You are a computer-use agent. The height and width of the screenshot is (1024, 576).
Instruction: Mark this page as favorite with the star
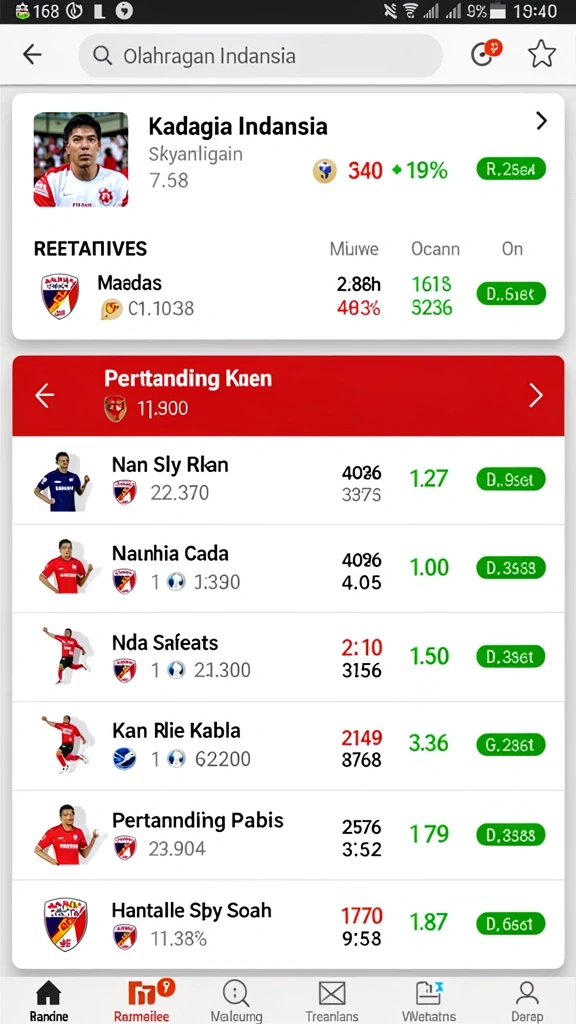tap(541, 54)
